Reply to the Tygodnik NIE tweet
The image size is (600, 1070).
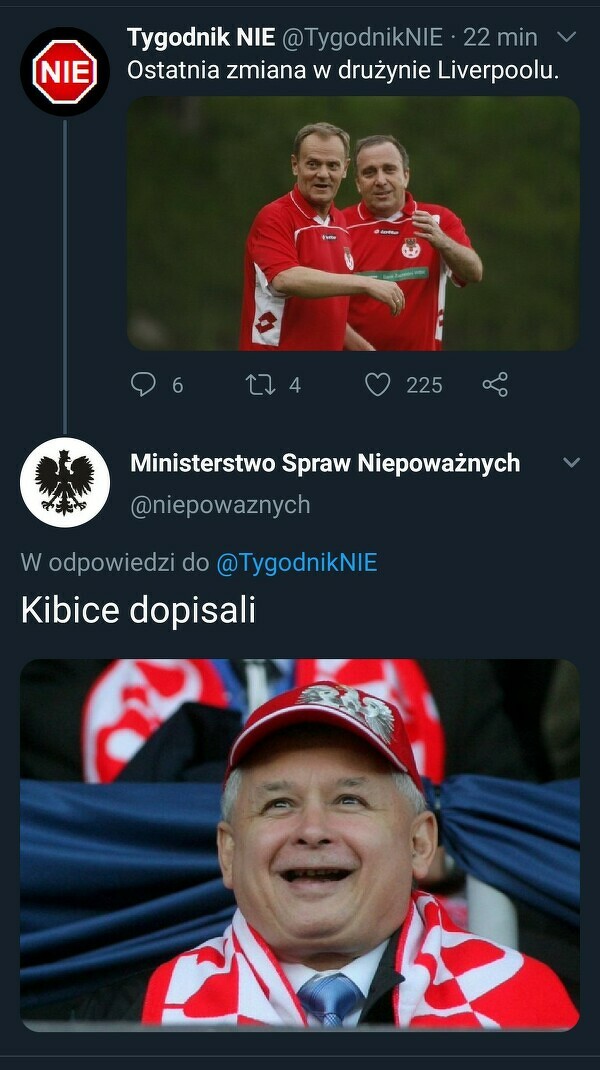pos(145,384)
